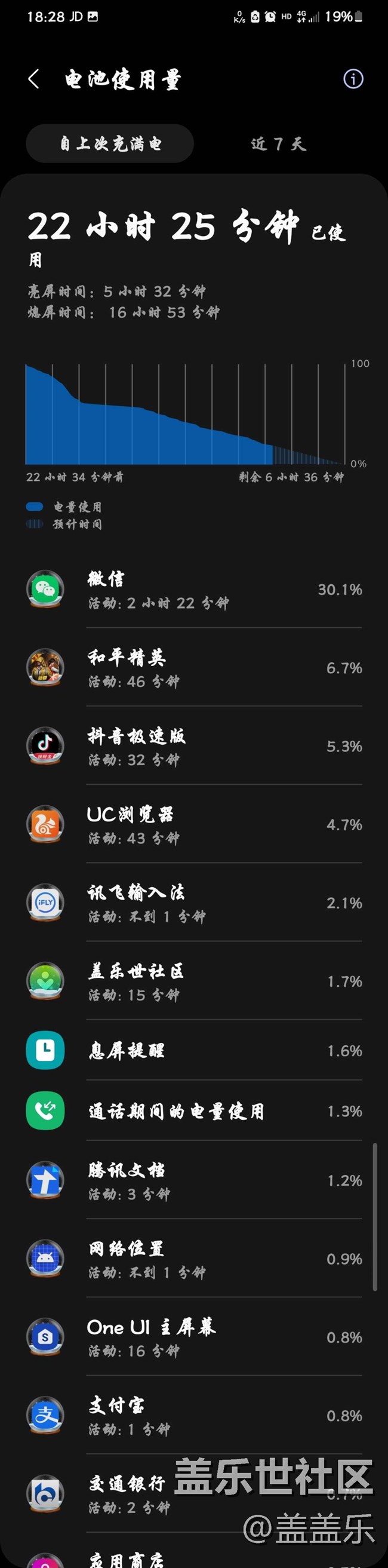Open 腾讯文档 battery usage details
This screenshot has height=1568, width=388.
(194, 1180)
